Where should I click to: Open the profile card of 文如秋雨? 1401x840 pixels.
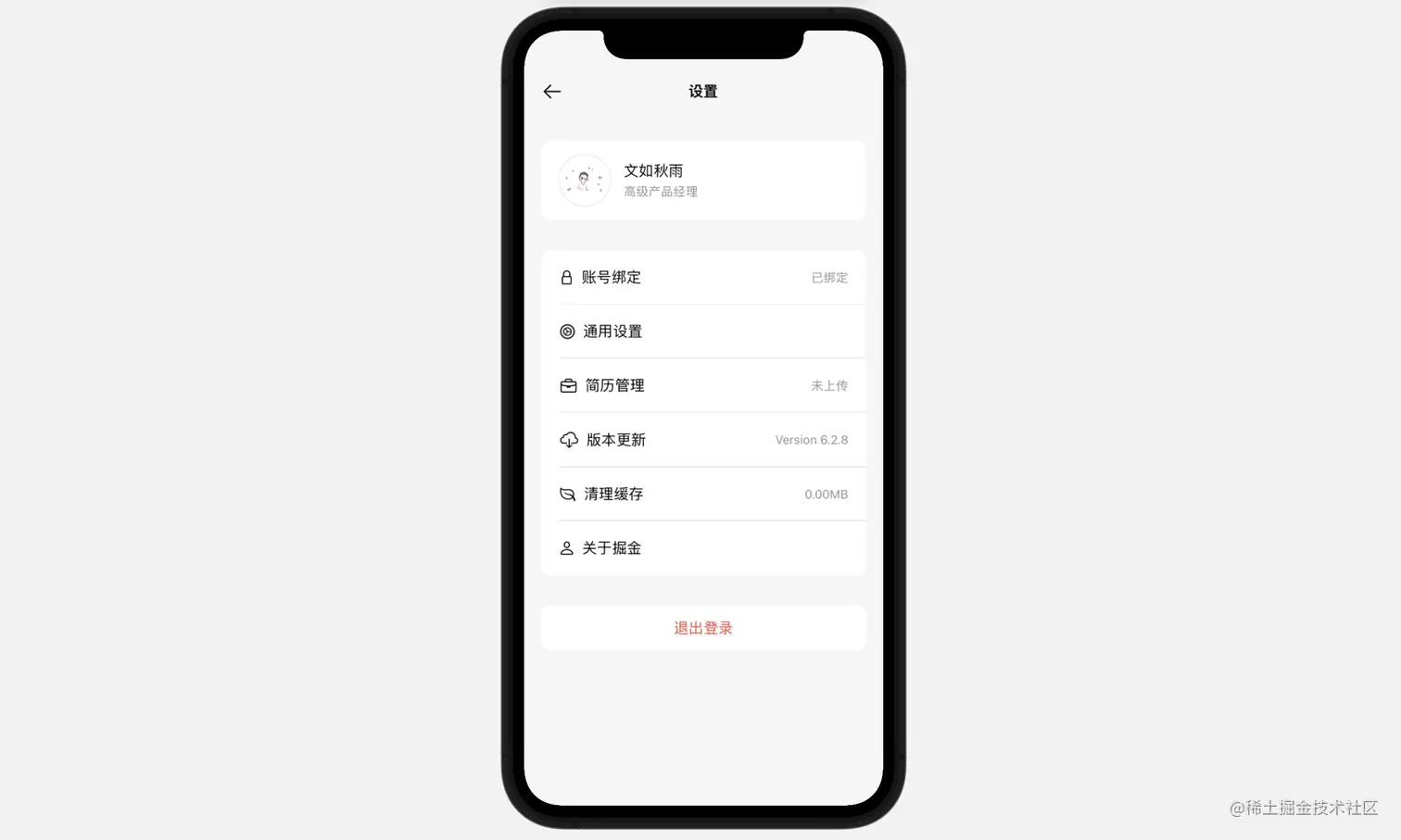[x=702, y=181]
